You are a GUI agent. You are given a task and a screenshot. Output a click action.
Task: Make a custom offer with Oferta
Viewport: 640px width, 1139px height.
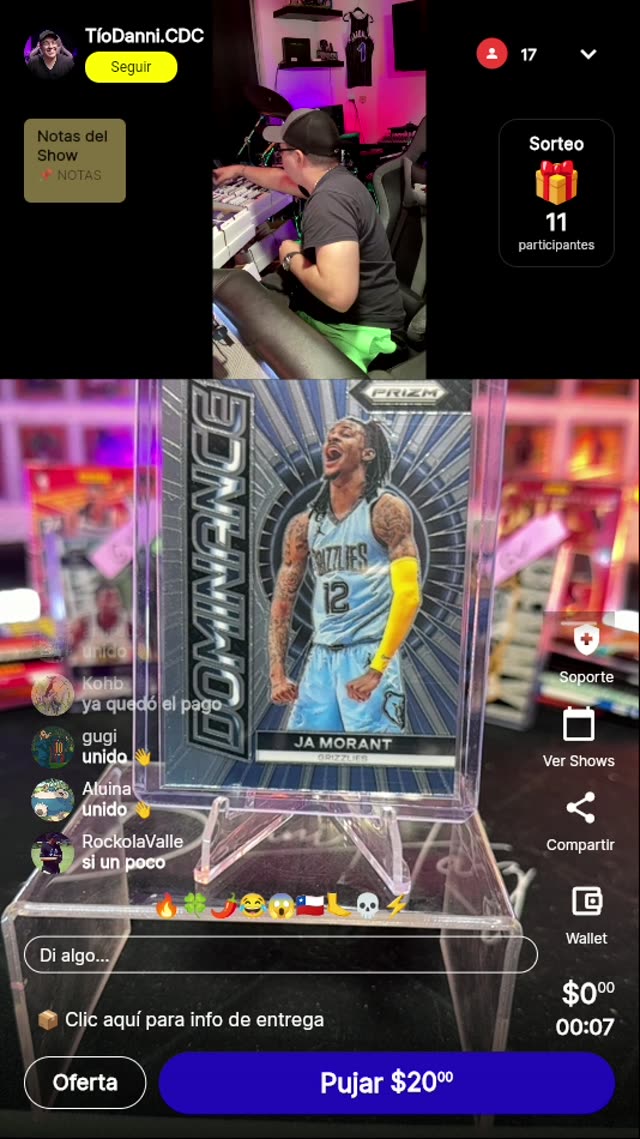85,1082
